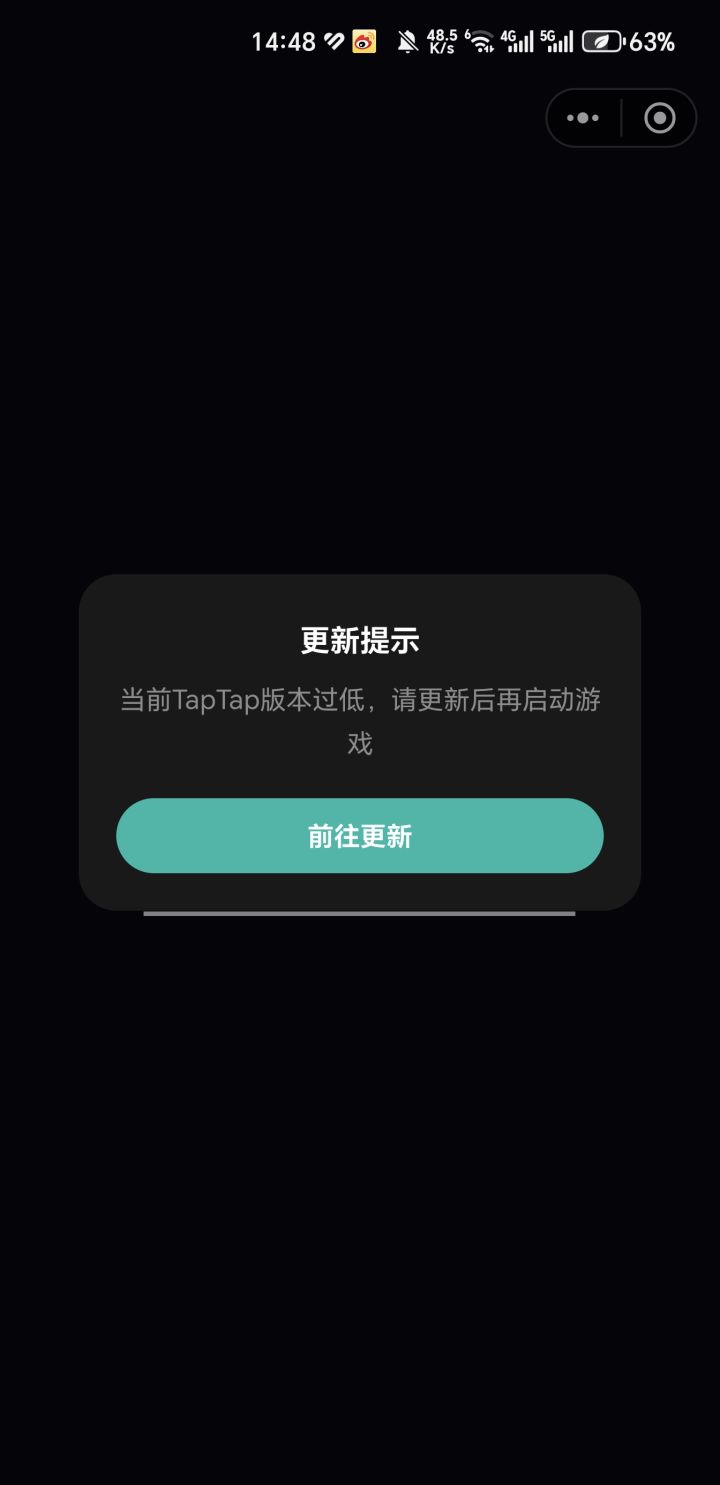Viewport: 720px width, 1485px height.
Task: Tap the divider line inside the capsule menu
Action: pyautogui.click(x=621, y=117)
